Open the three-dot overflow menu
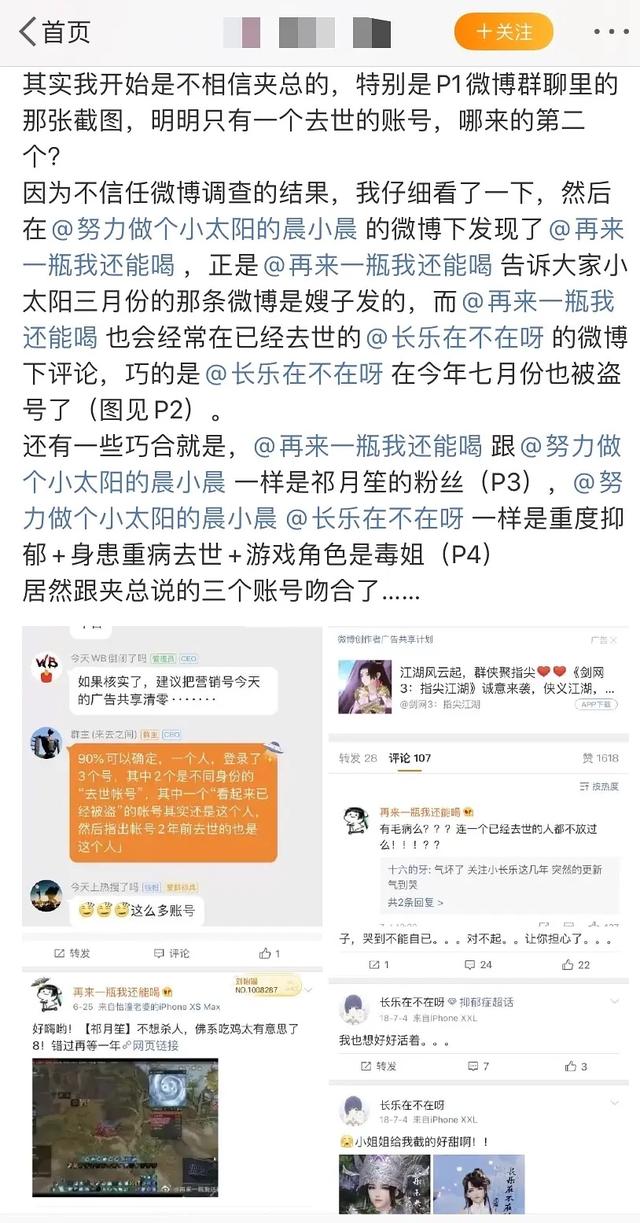The height and width of the screenshot is (1223, 640). [610, 32]
